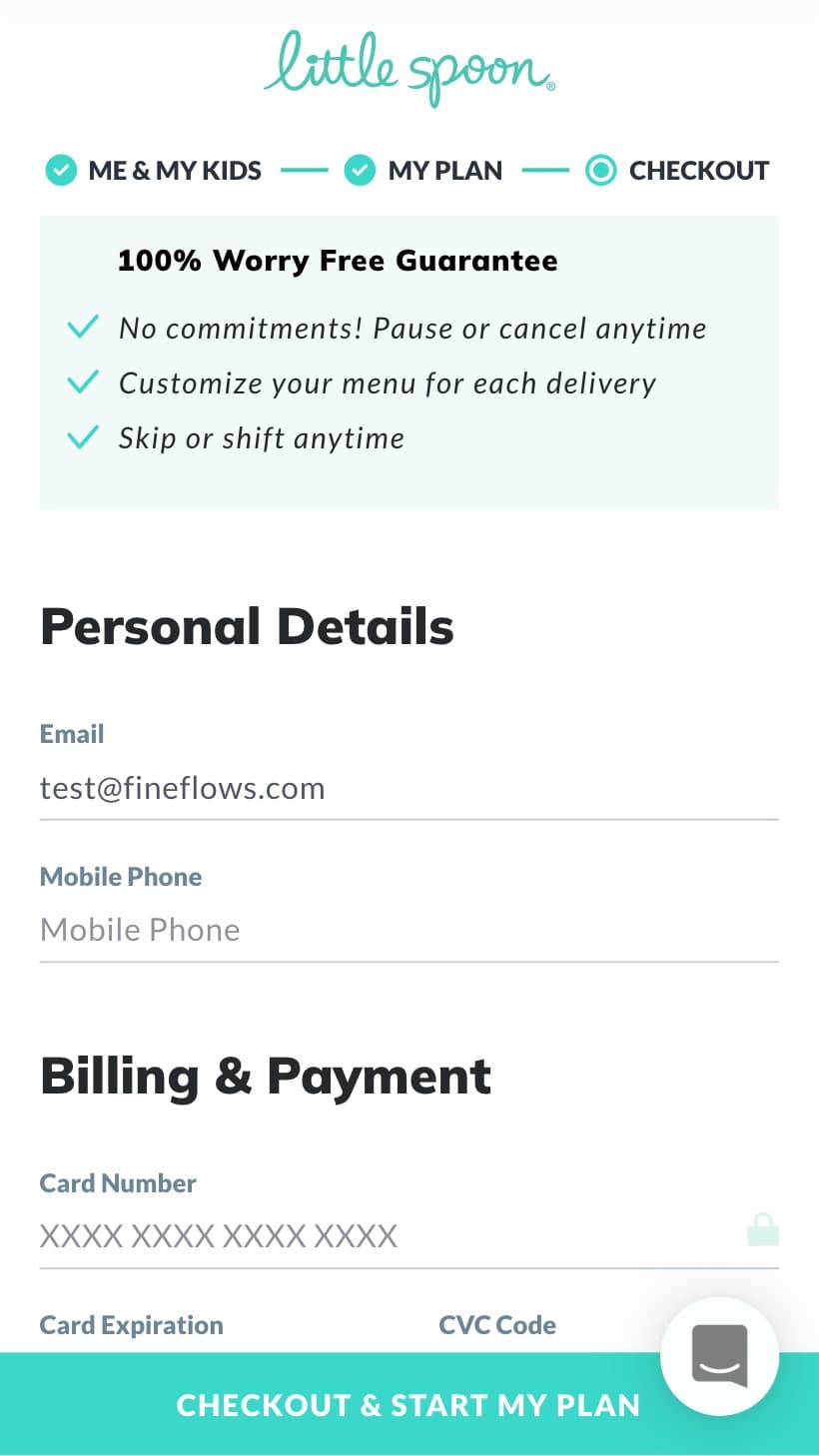This screenshot has height=1456, width=819.
Task: Enter the Mobile Phone field
Action: click(x=409, y=930)
